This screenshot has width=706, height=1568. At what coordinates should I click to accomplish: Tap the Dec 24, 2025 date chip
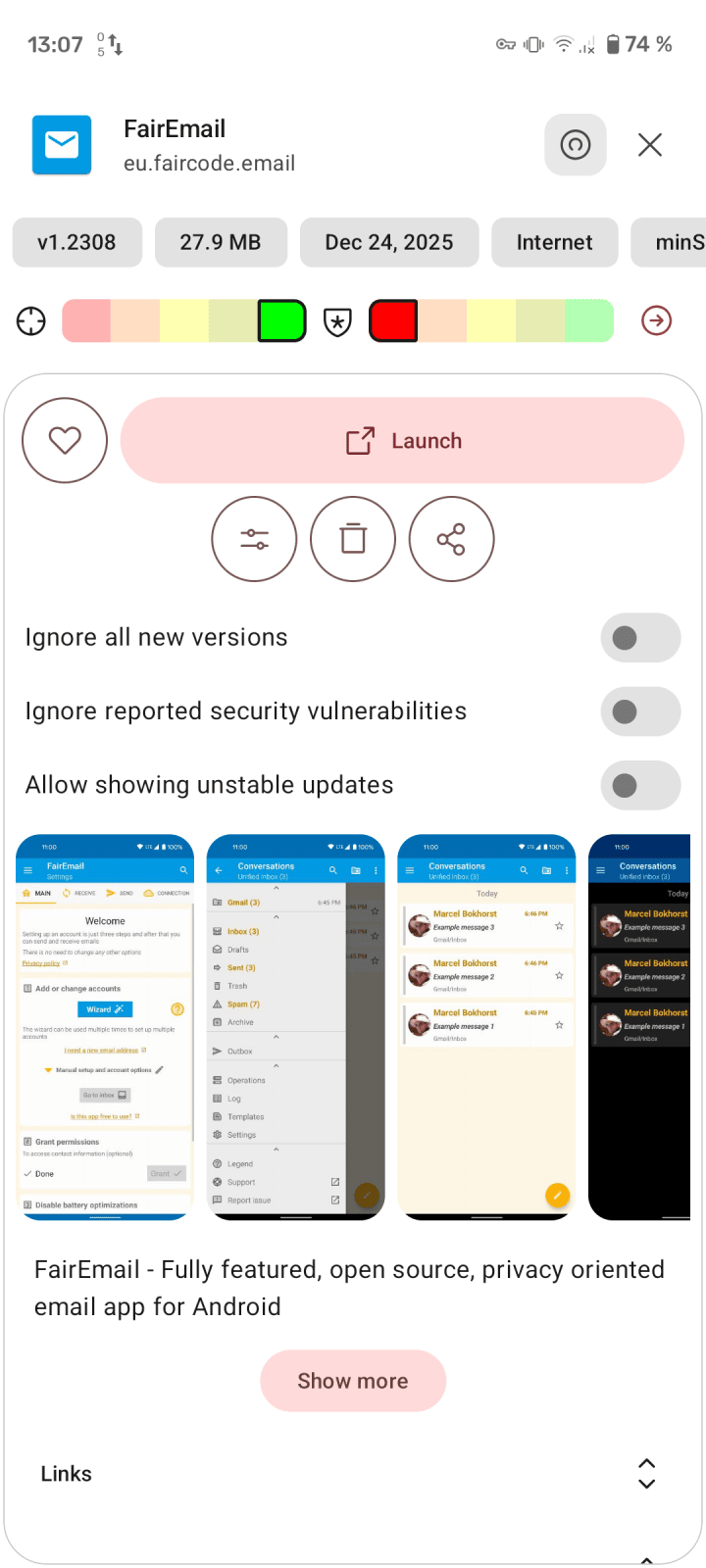(389, 242)
